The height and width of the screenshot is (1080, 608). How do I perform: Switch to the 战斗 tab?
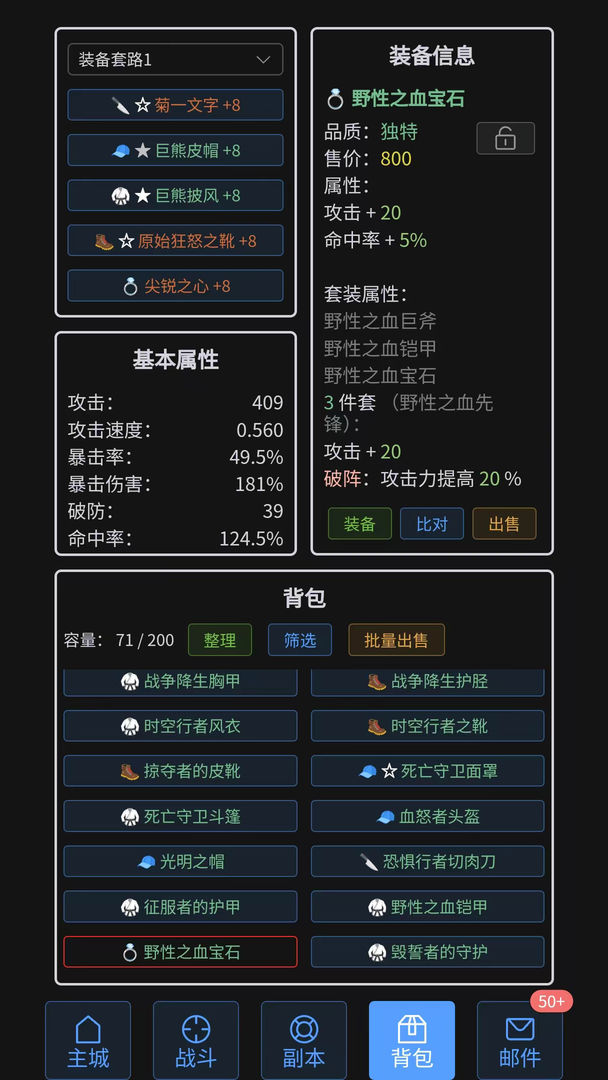pyautogui.click(x=196, y=1040)
